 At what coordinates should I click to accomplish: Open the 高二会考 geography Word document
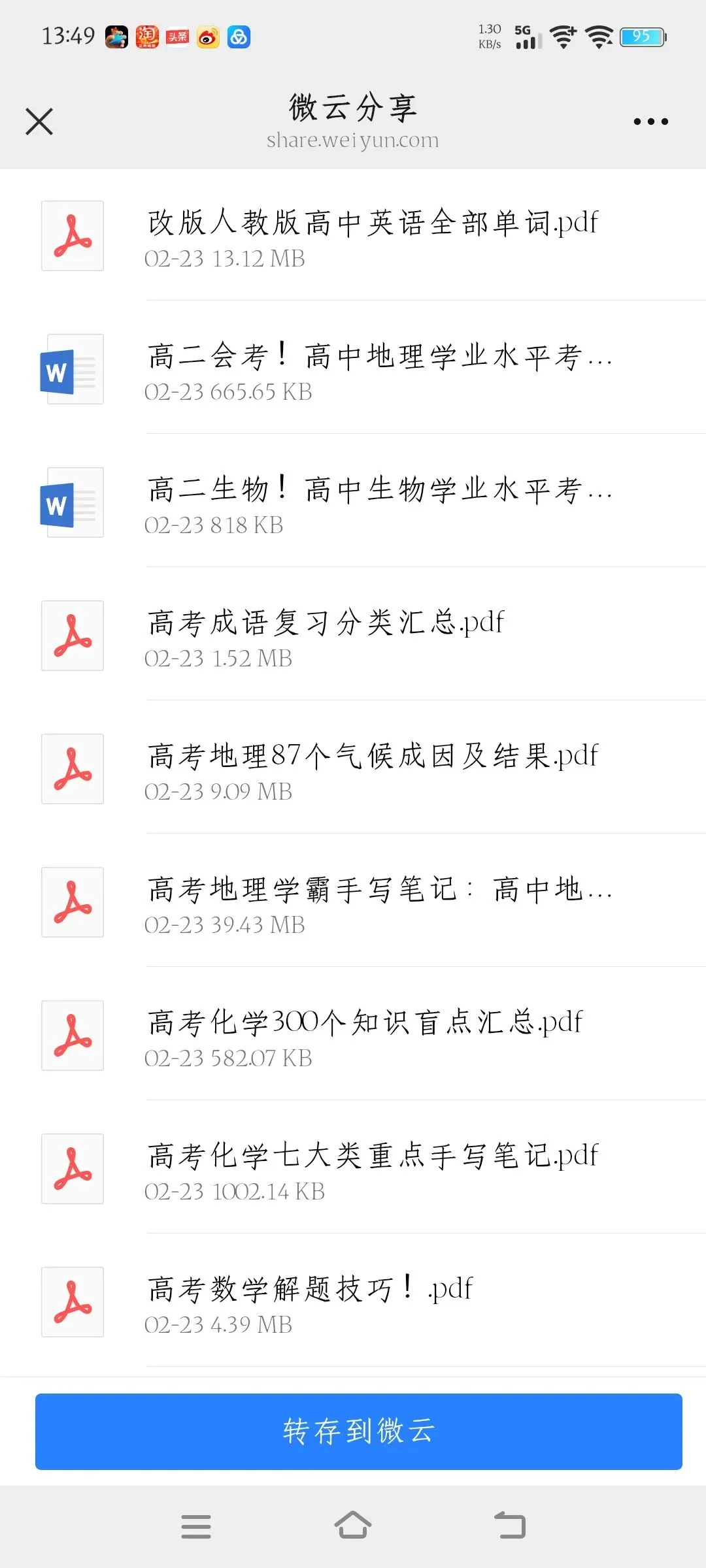379,370
